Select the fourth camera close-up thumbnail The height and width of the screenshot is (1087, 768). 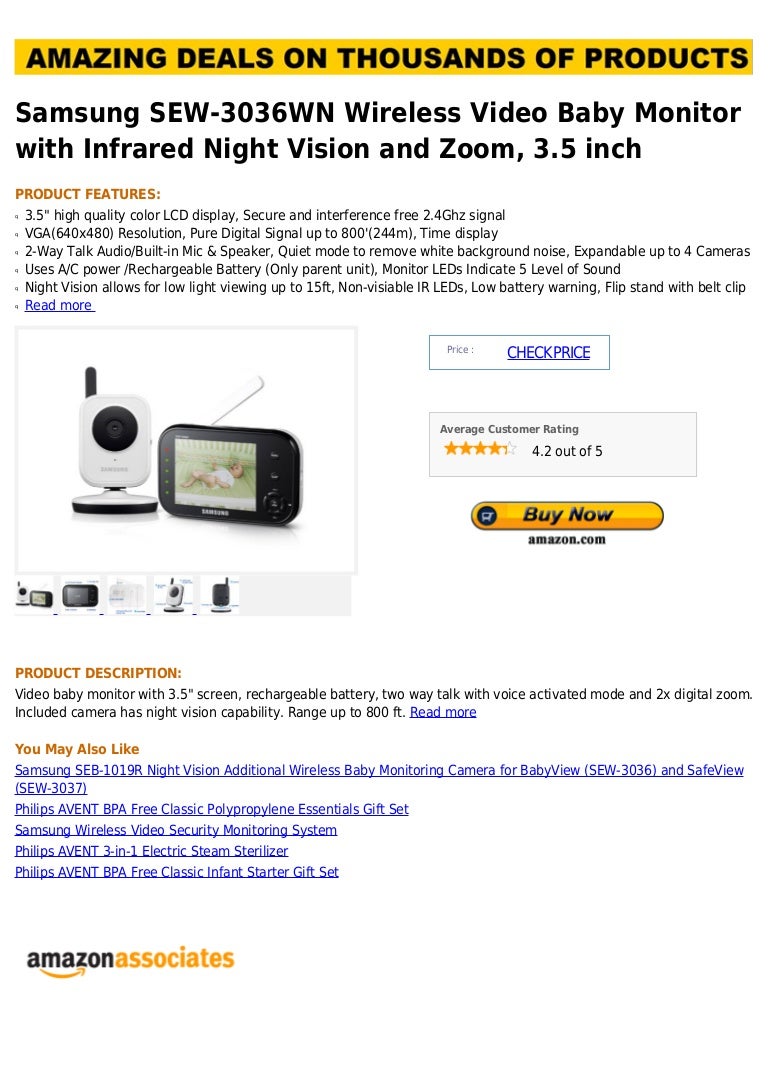tap(173, 594)
